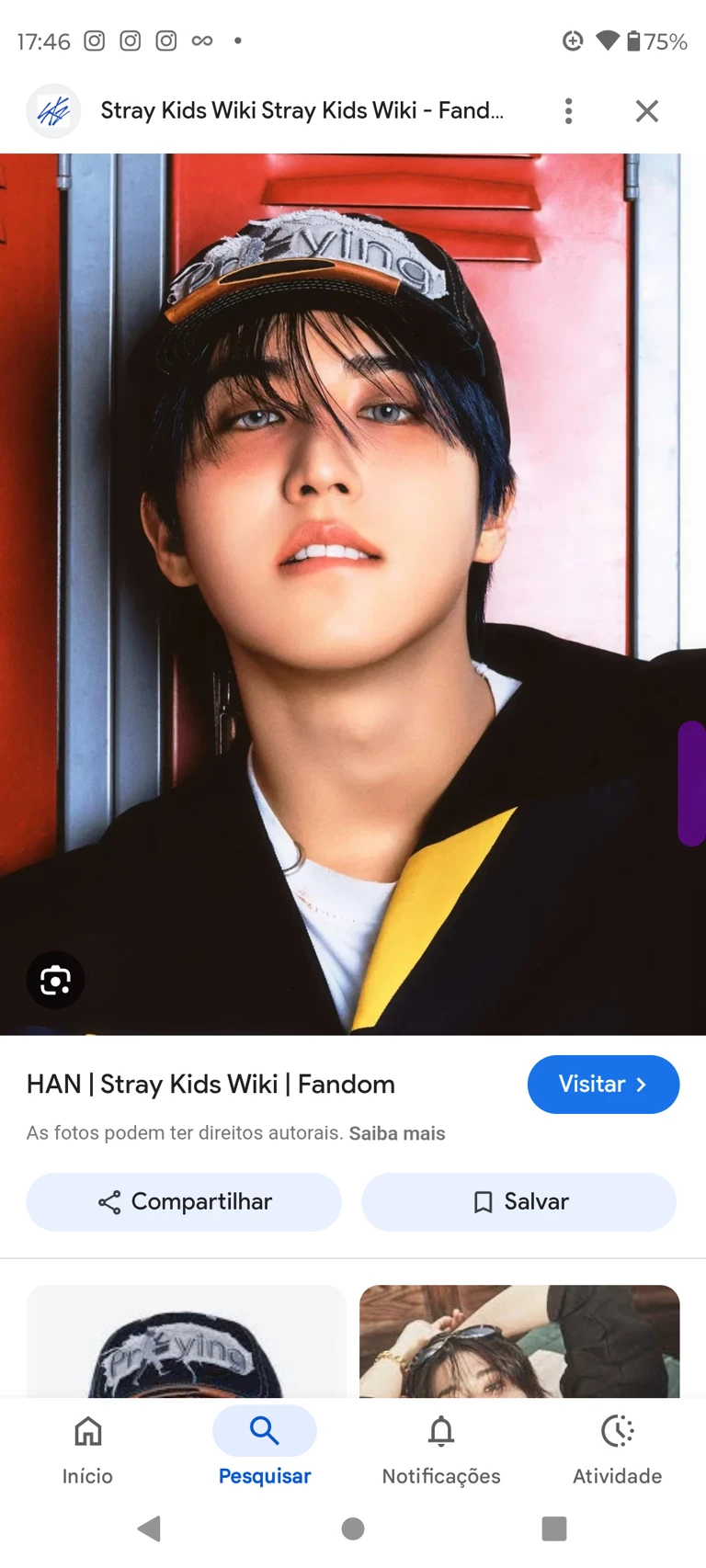Open the related photo with sunglasses
This screenshot has width=706, height=1568.
click(x=519, y=1342)
